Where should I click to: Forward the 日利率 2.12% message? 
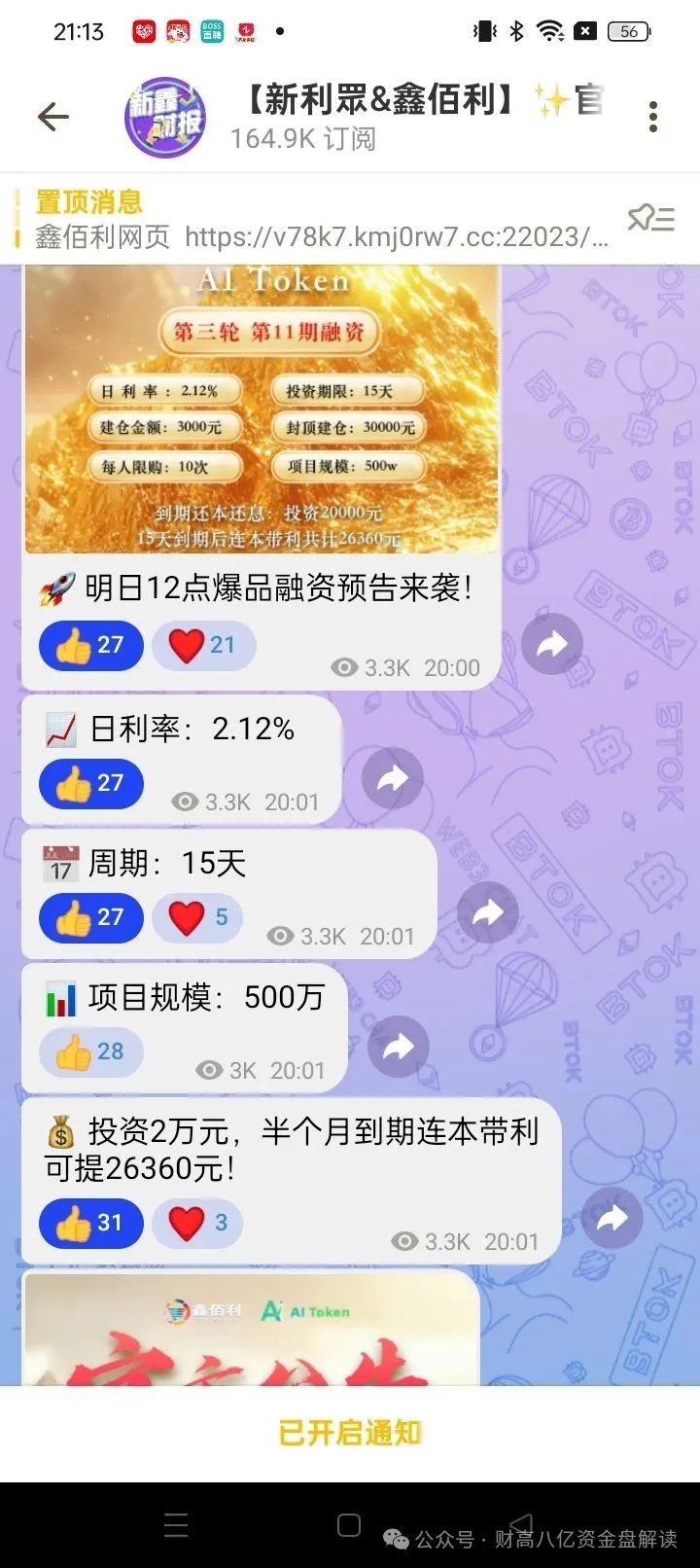(x=392, y=778)
